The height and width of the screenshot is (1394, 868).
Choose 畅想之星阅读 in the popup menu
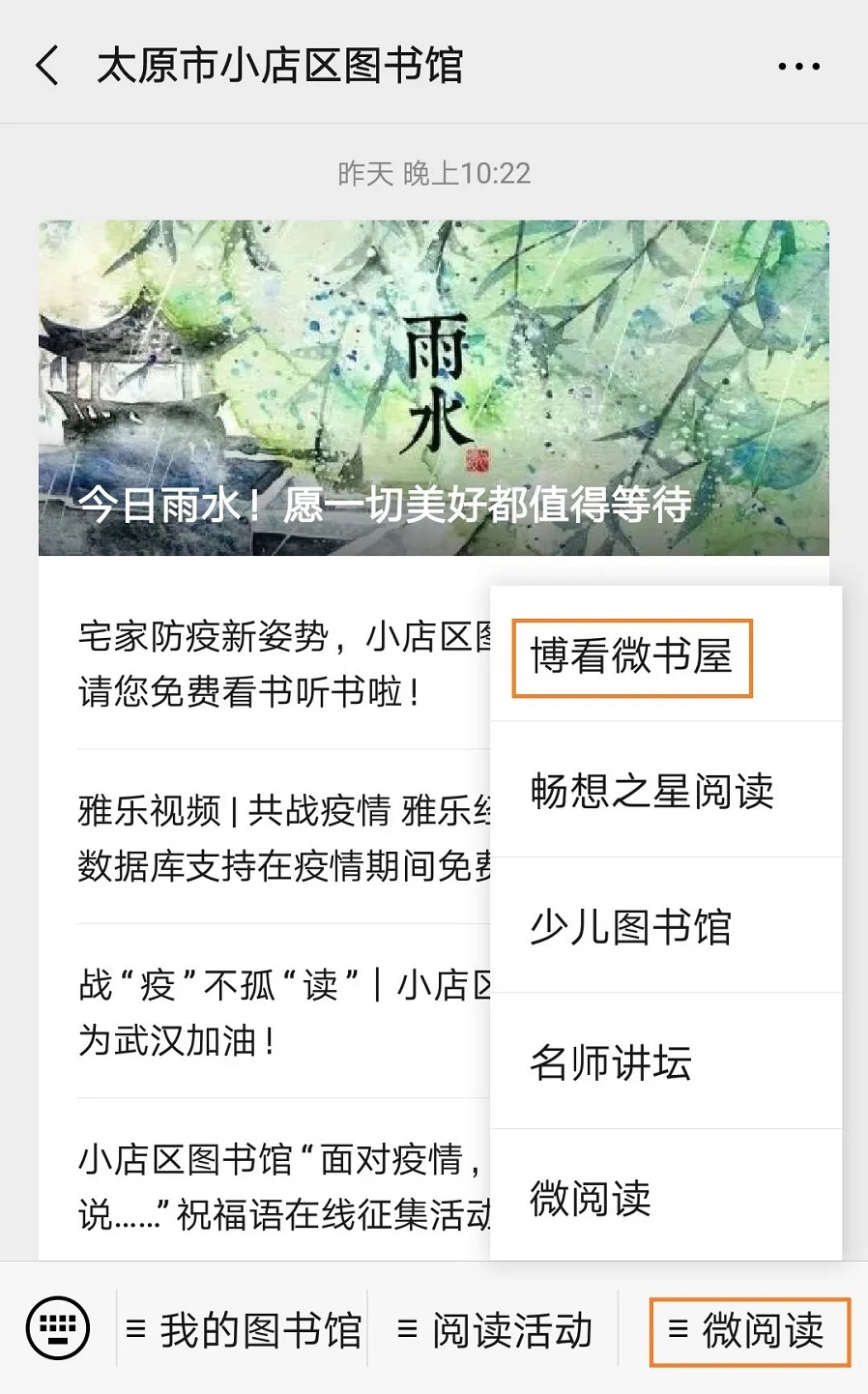652,791
